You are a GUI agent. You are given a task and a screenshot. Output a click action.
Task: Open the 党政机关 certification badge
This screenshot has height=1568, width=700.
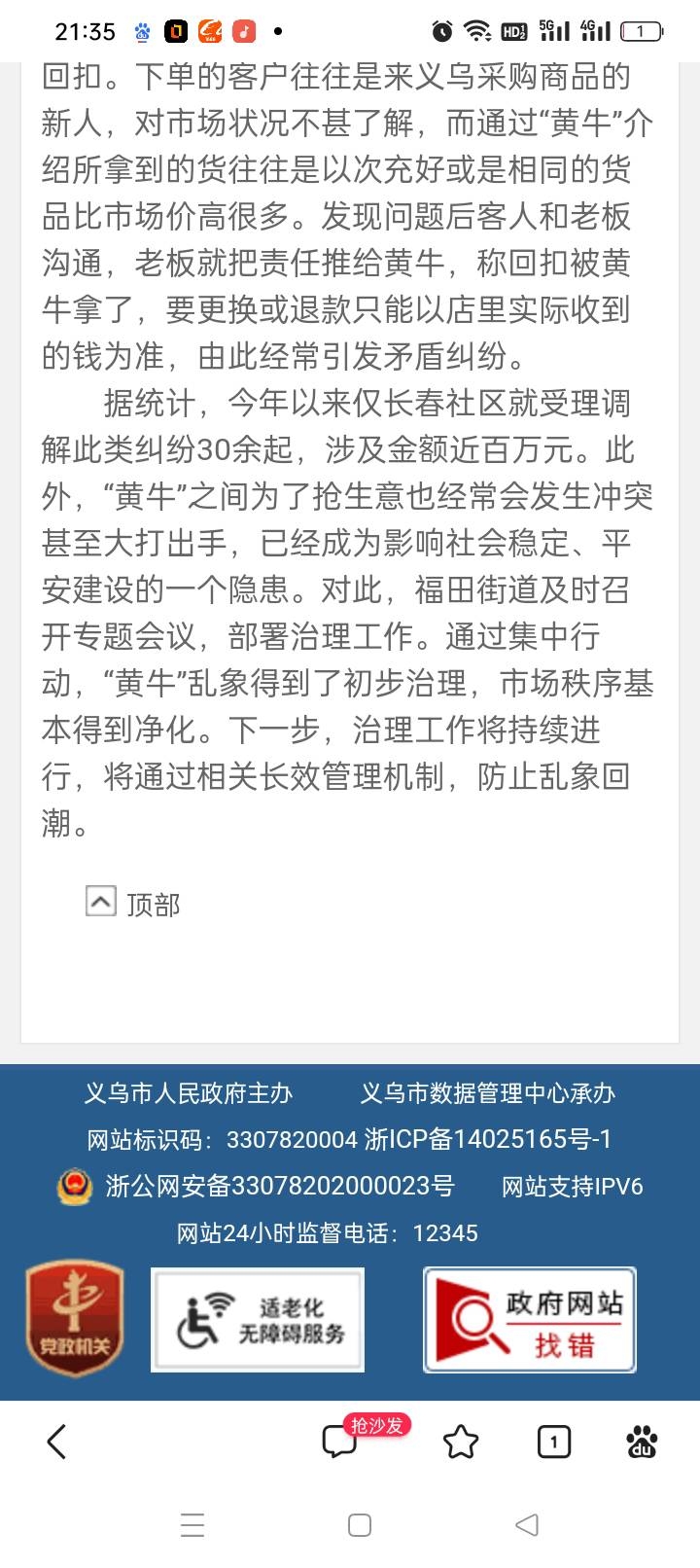click(75, 1320)
